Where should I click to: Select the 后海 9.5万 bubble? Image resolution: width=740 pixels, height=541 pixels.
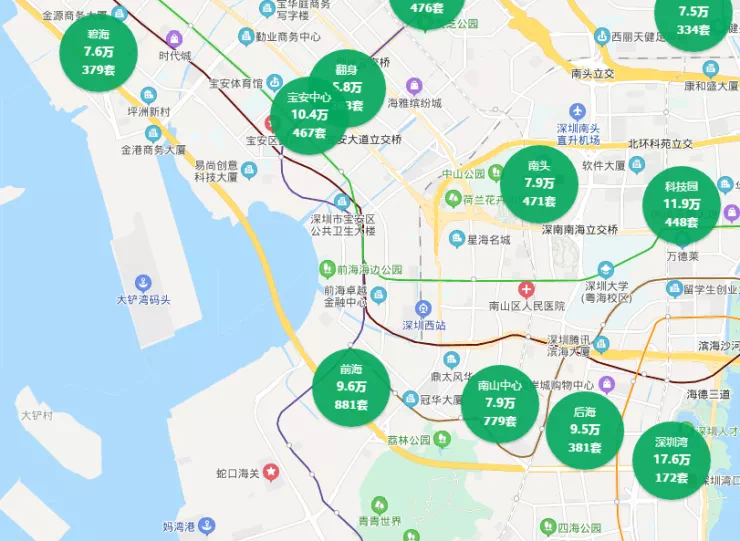coord(585,430)
